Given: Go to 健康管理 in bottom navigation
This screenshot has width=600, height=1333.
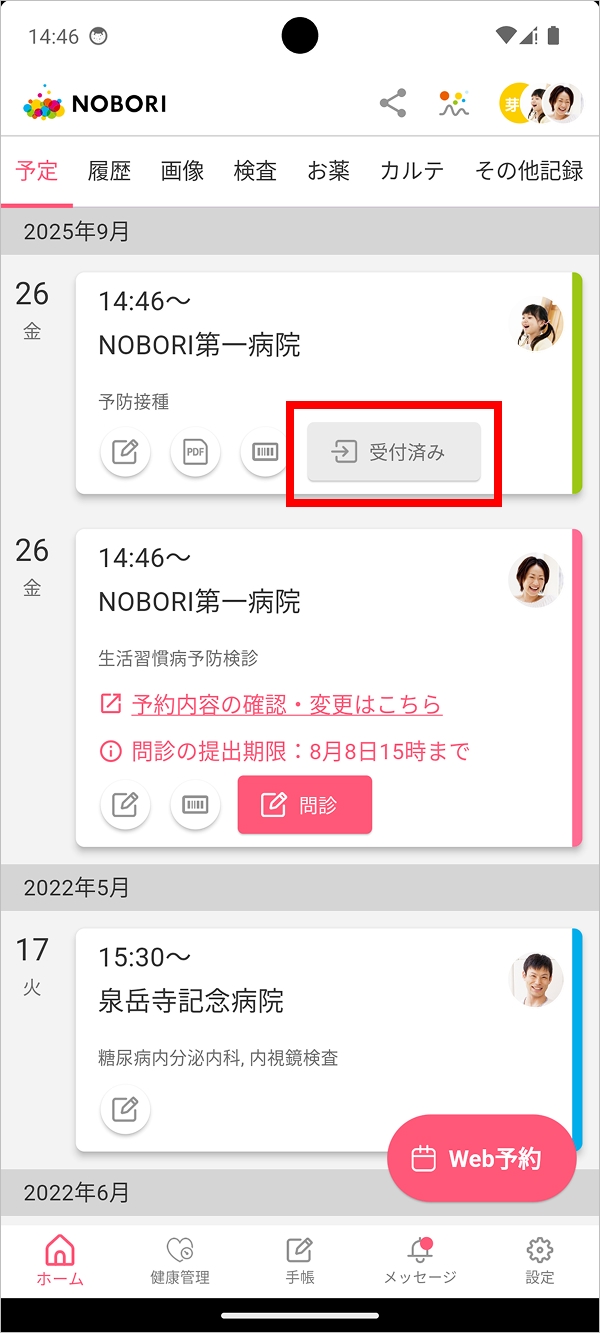Looking at the screenshot, I should (180, 1260).
